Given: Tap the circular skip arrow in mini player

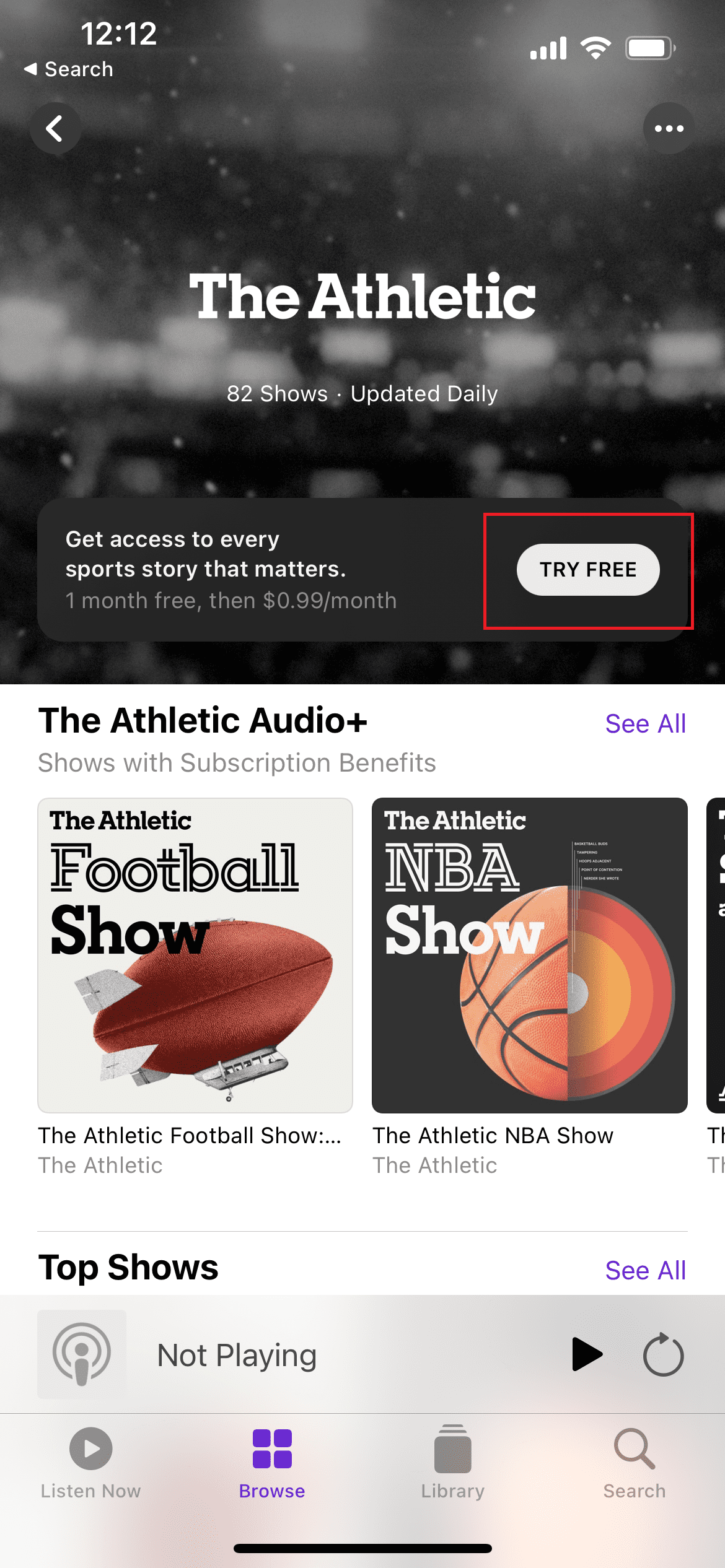Looking at the screenshot, I should 663,1354.
